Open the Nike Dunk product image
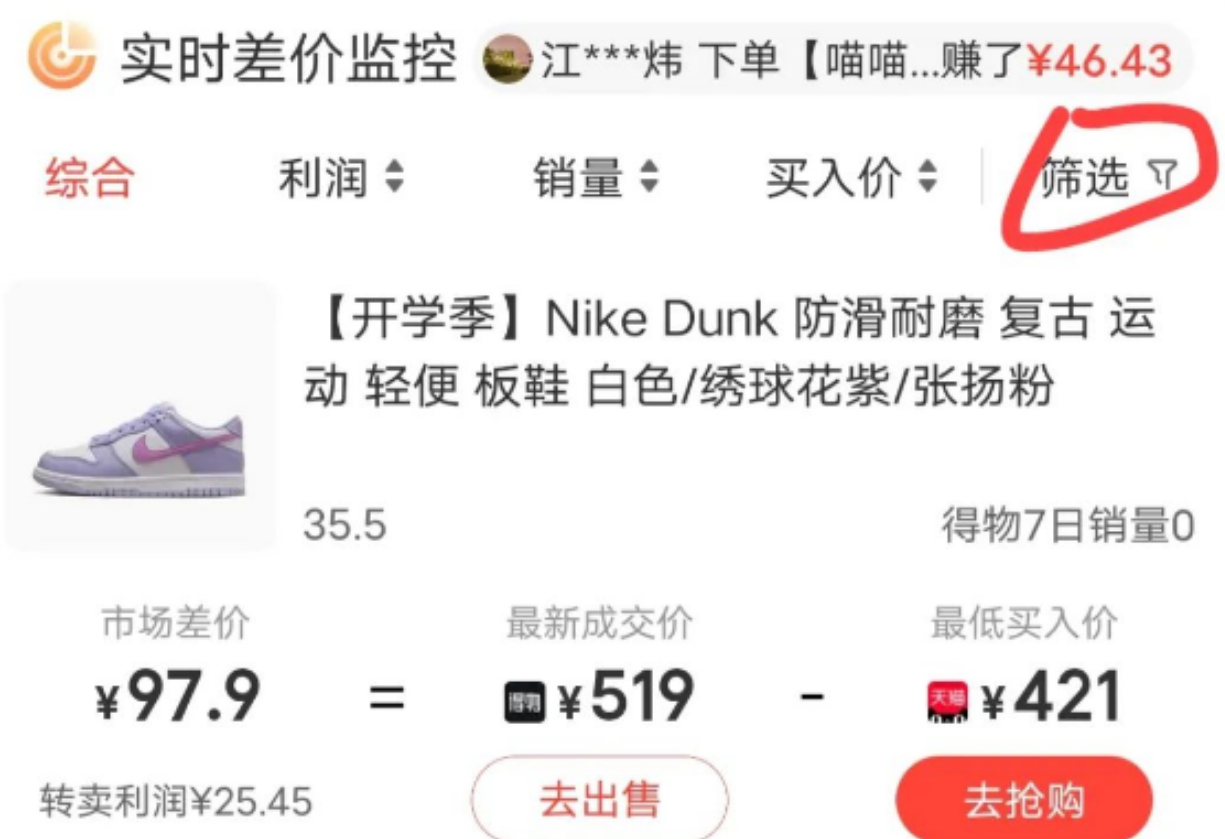This screenshot has width=1225, height=839. coord(140,416)
